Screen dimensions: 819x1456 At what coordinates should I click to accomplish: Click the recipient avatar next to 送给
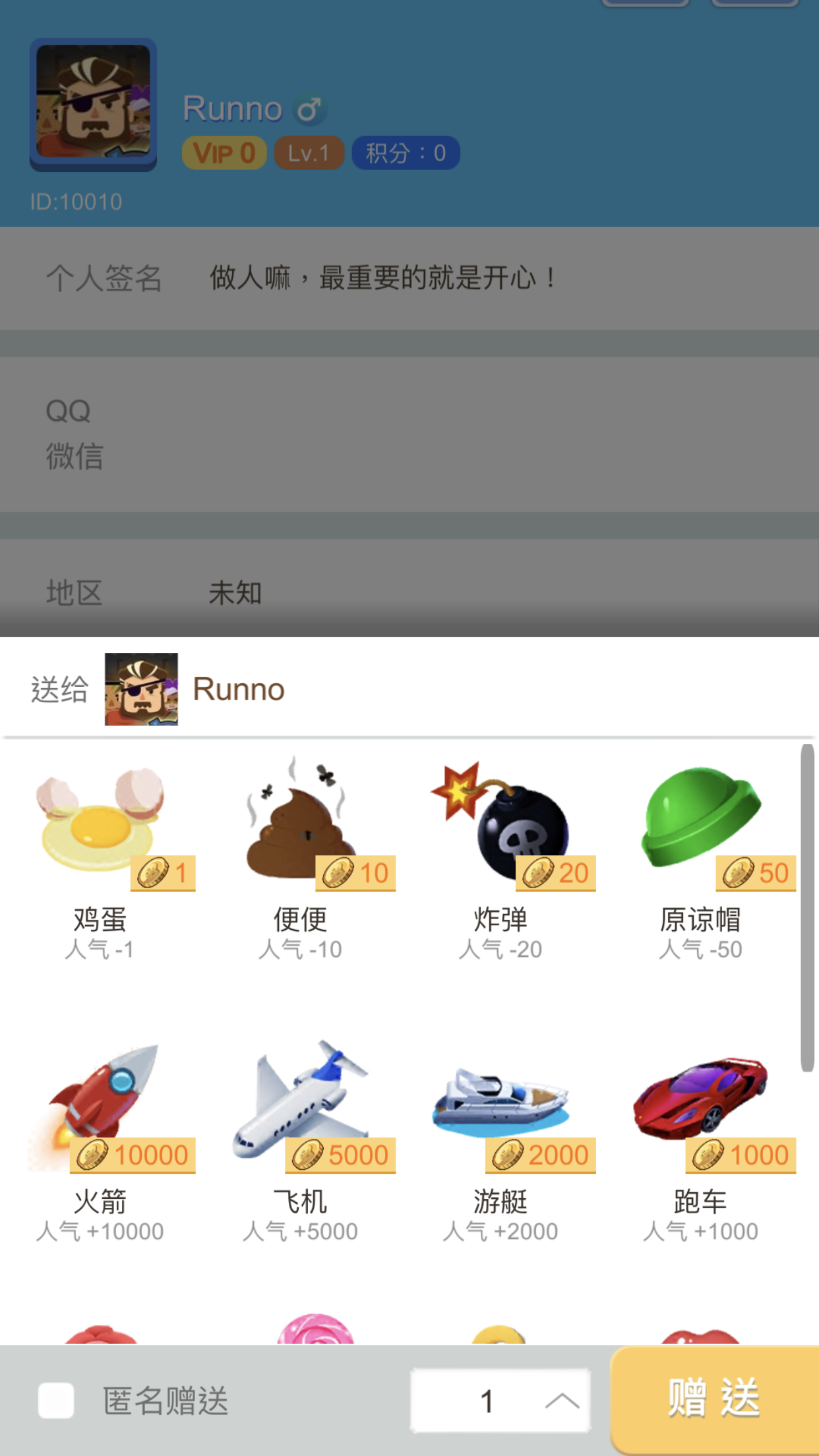click(x=140, y=688)
